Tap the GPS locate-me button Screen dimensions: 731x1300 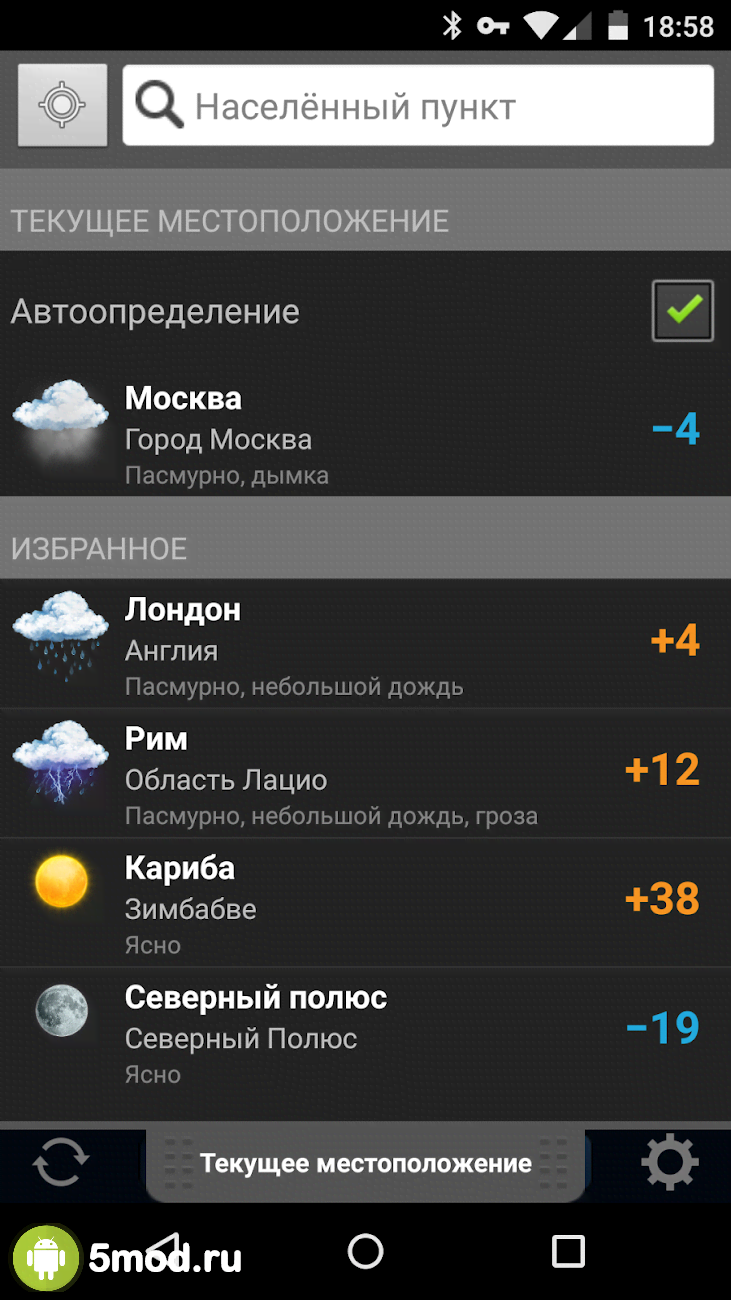[62, 105]
